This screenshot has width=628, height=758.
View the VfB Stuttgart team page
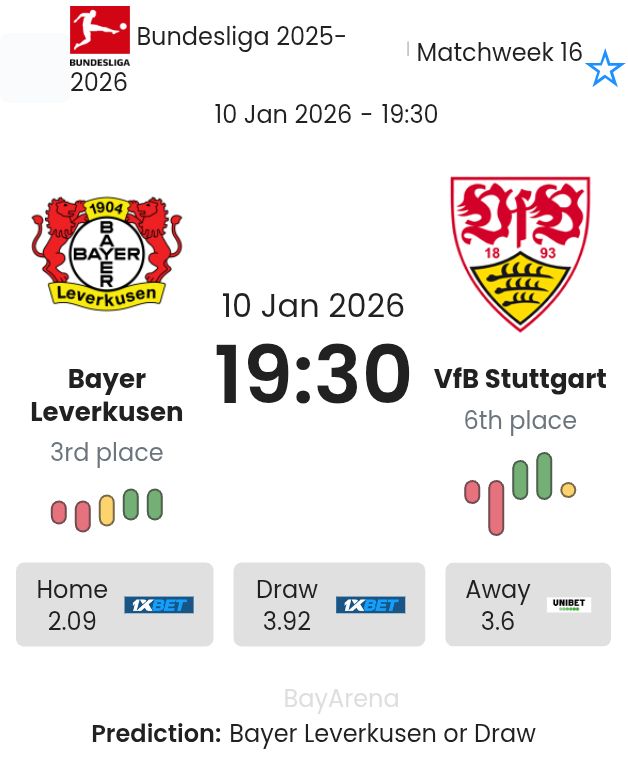click(519, 379)
